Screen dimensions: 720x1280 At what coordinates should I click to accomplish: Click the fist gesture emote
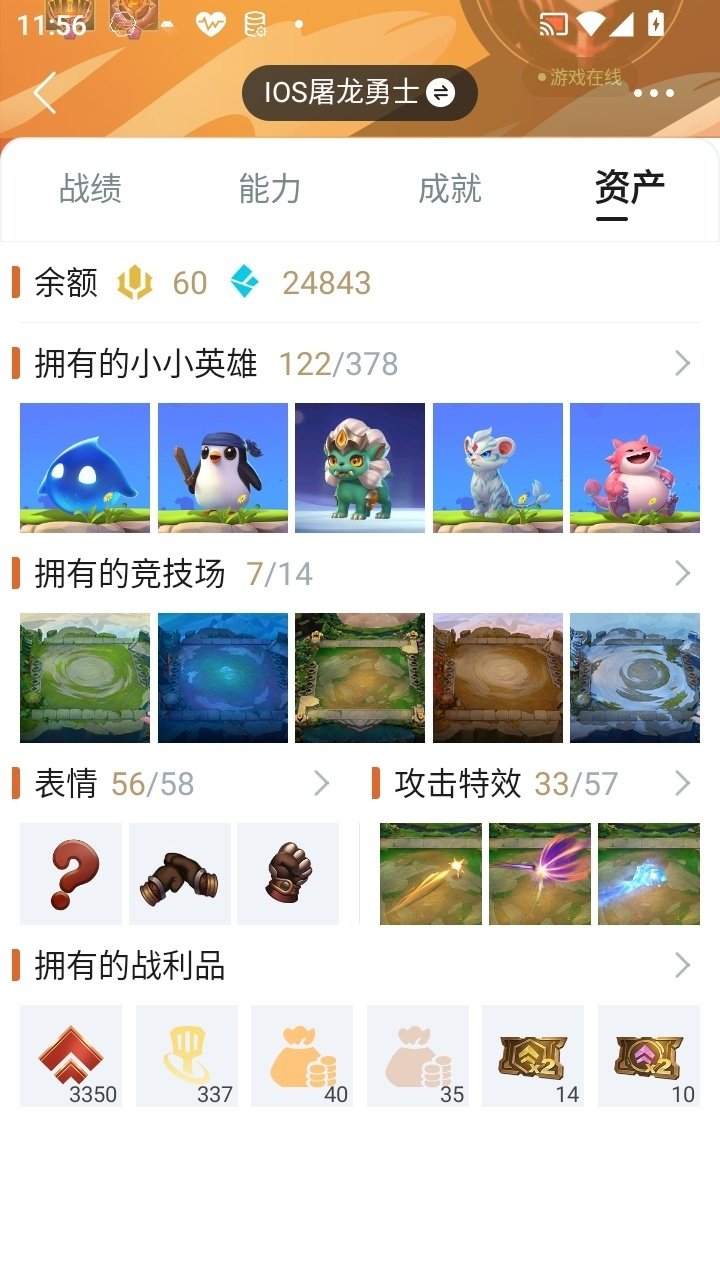pos(288,872)
